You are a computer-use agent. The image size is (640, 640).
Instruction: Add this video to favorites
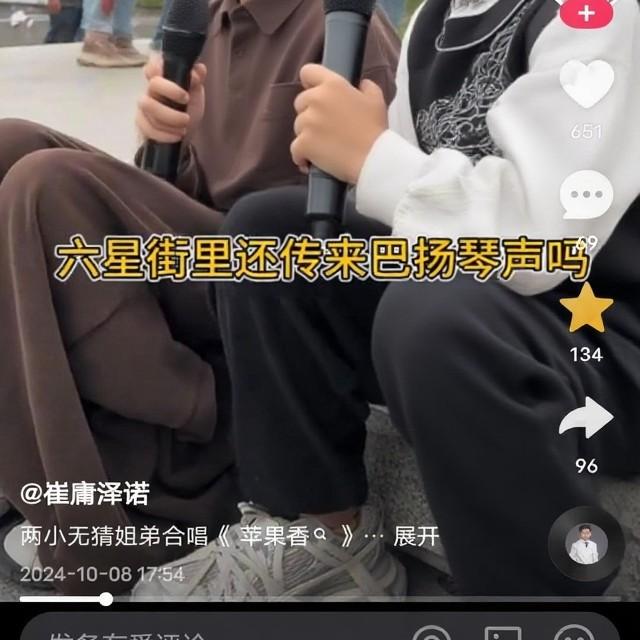pos(586,308)
